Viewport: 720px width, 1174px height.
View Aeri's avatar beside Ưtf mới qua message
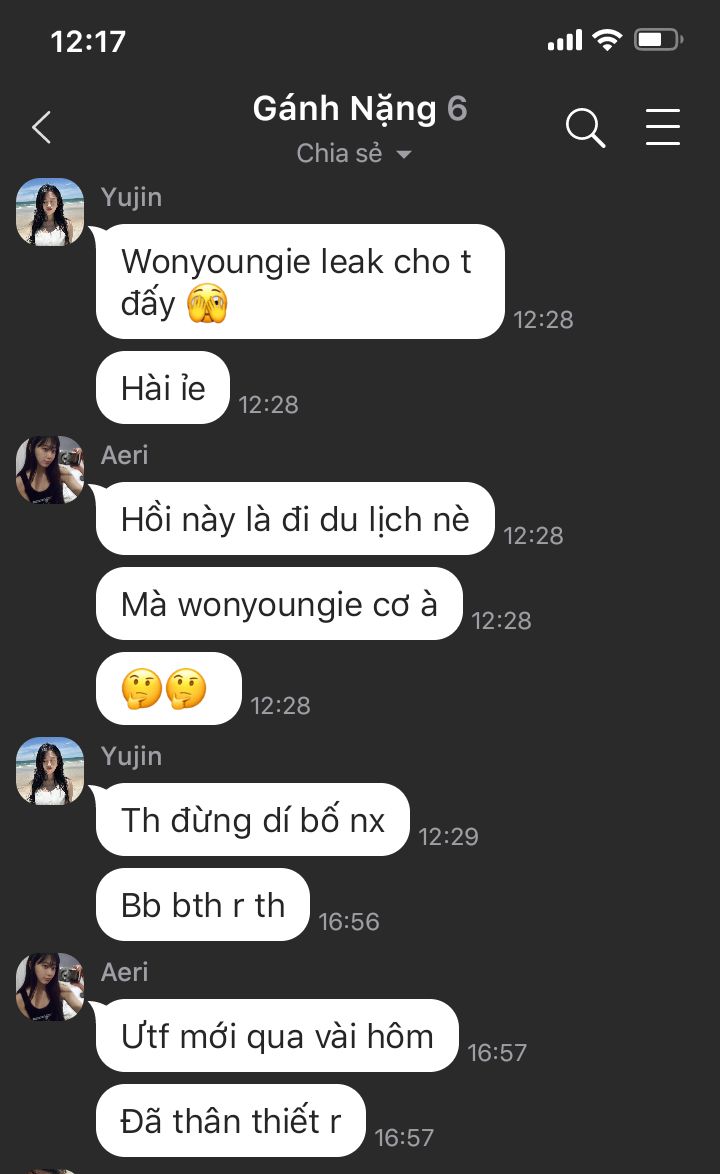(x=50, y=986)
